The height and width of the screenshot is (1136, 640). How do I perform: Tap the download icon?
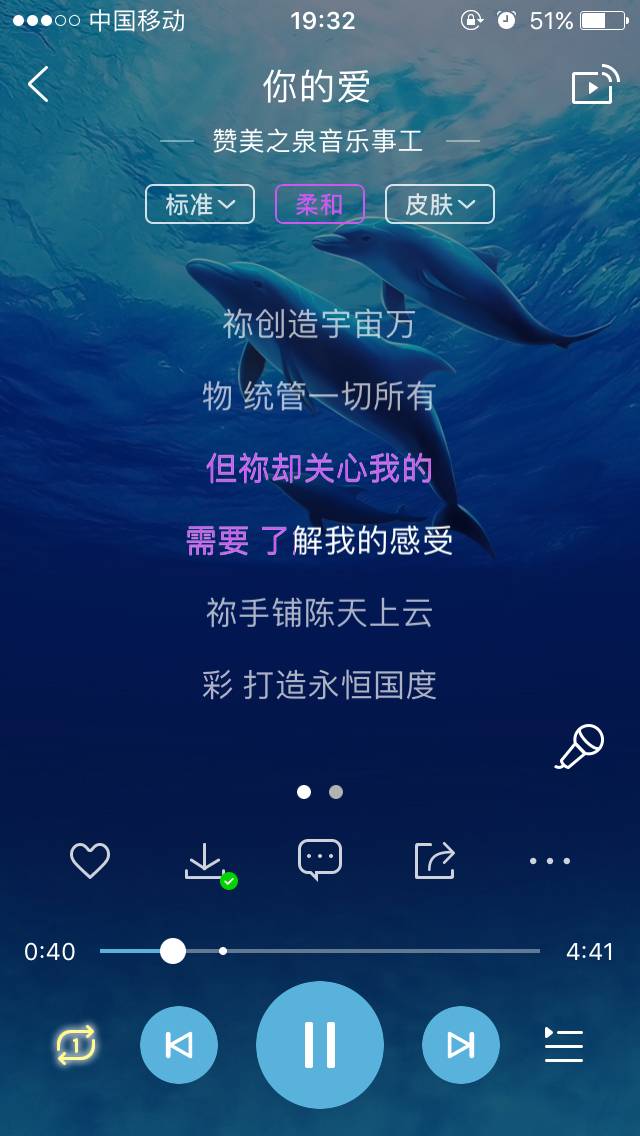tap(205, 861)
